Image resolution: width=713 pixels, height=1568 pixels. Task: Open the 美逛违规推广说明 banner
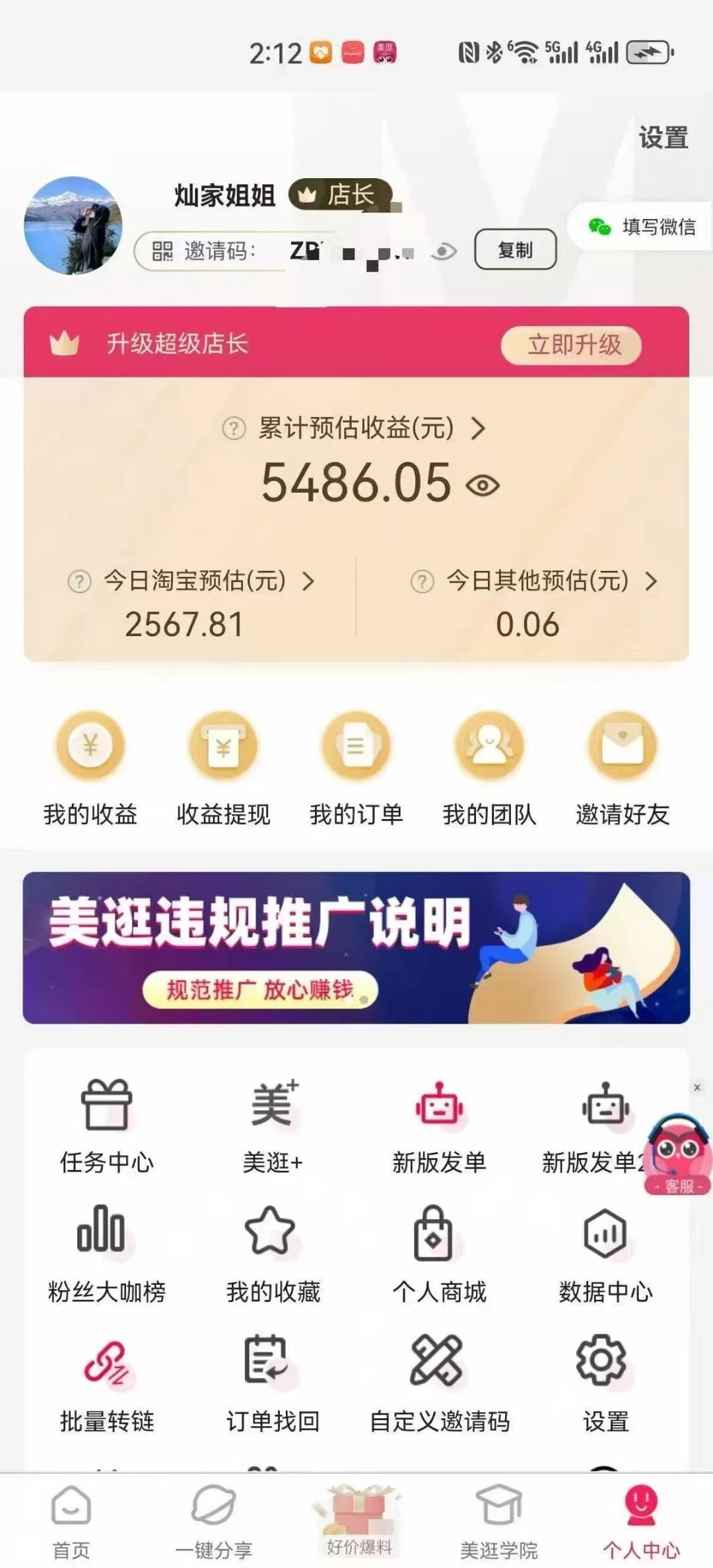[356, 948]
